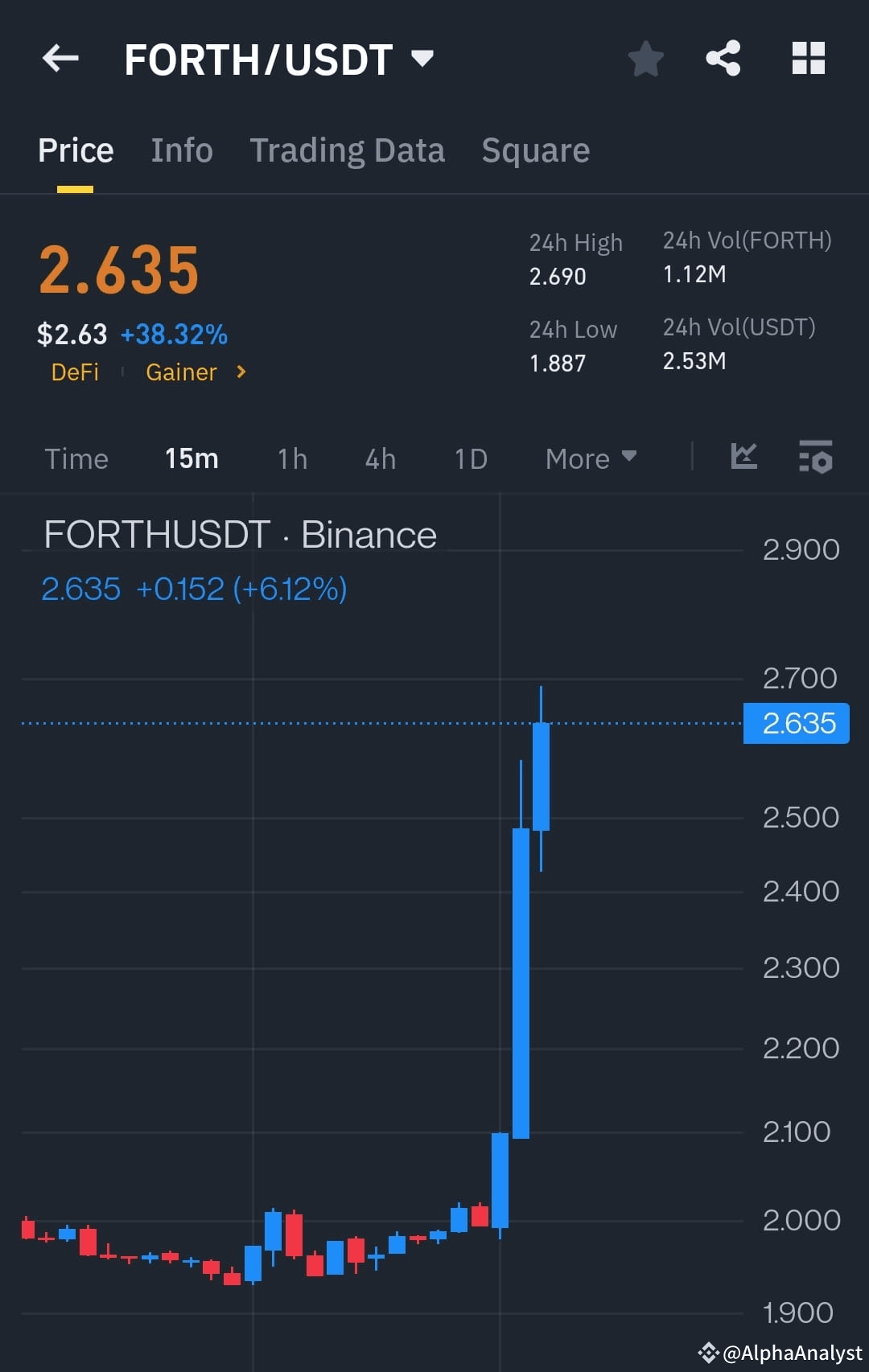This screenshot has height=1372, width=869.
Task: Open the DeFi category link
Action: click(75, 372)
